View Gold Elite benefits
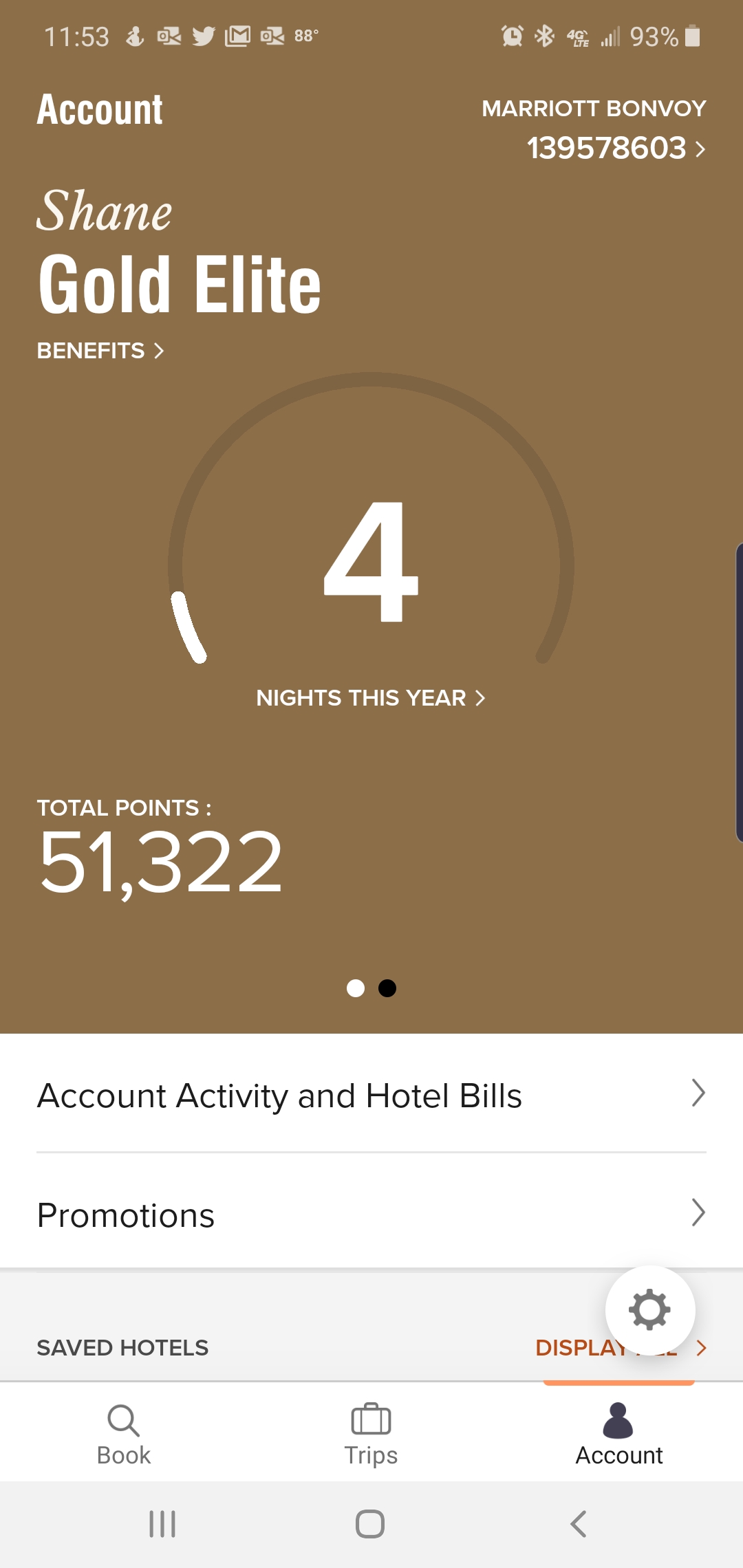 [x=100, y=351]
